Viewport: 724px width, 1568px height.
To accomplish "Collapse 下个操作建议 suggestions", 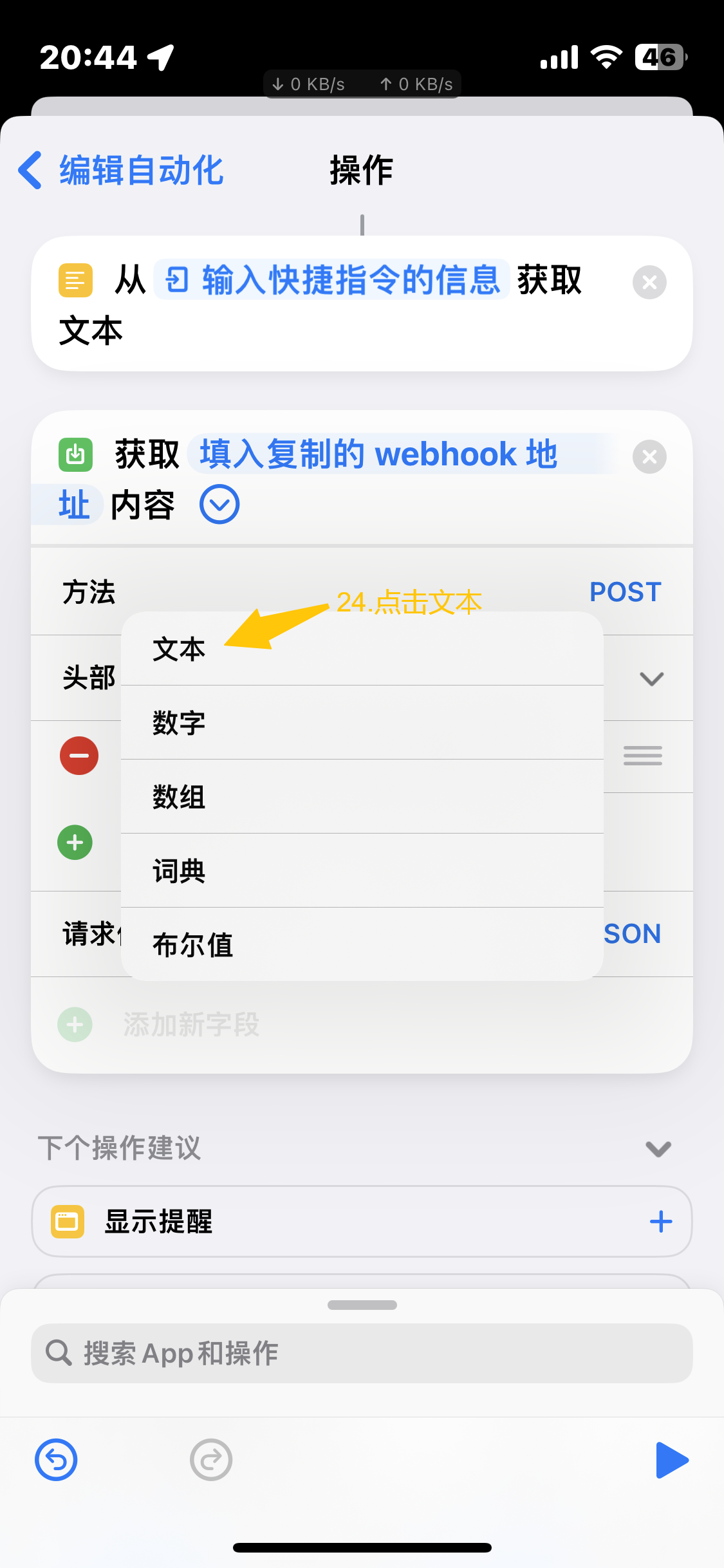I will [658, 1149].
